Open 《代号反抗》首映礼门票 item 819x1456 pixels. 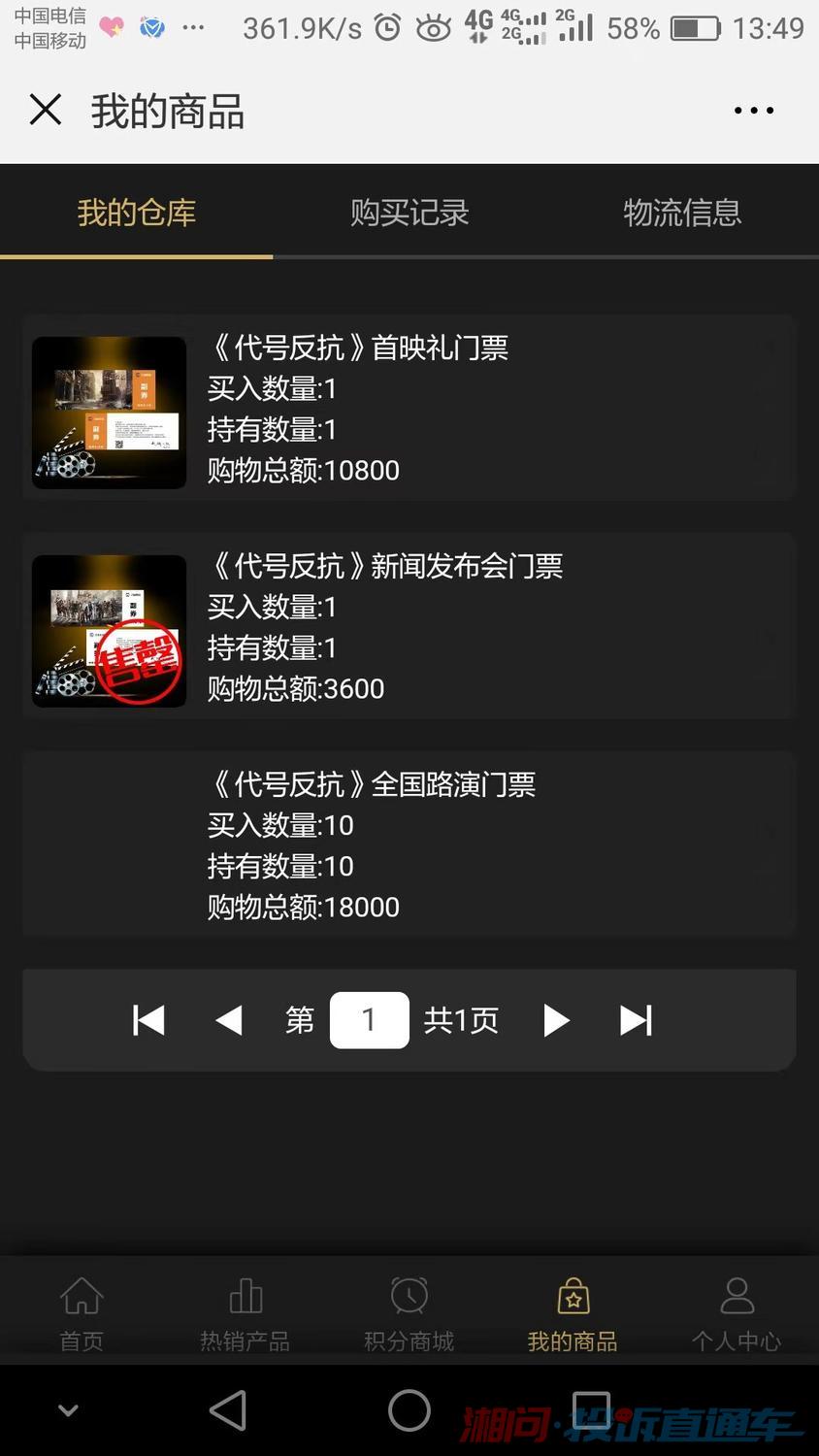click(x=409, y=408)
